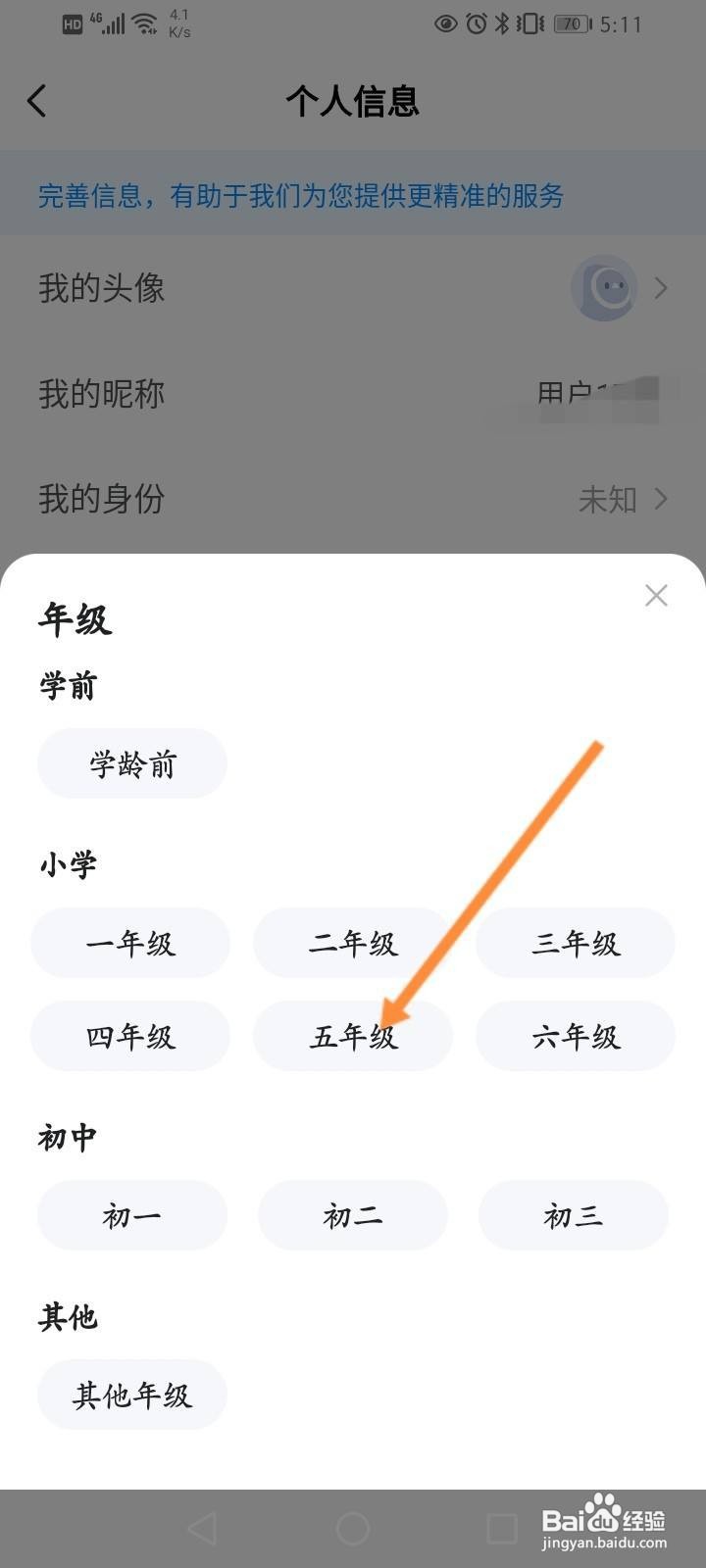This screenshot has height=1568, width=706.
Task: Tap the back triangle navigation icon
Action: click(203, 1527)
